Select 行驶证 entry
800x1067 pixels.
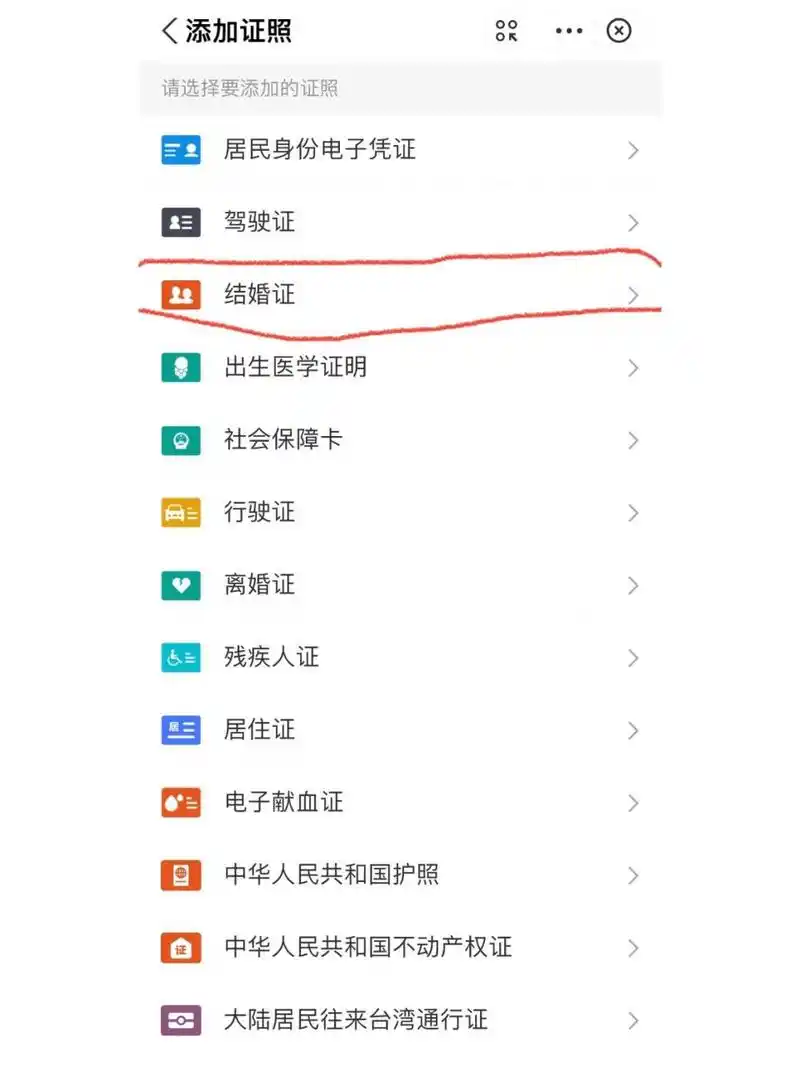click(x=400, y=512)
